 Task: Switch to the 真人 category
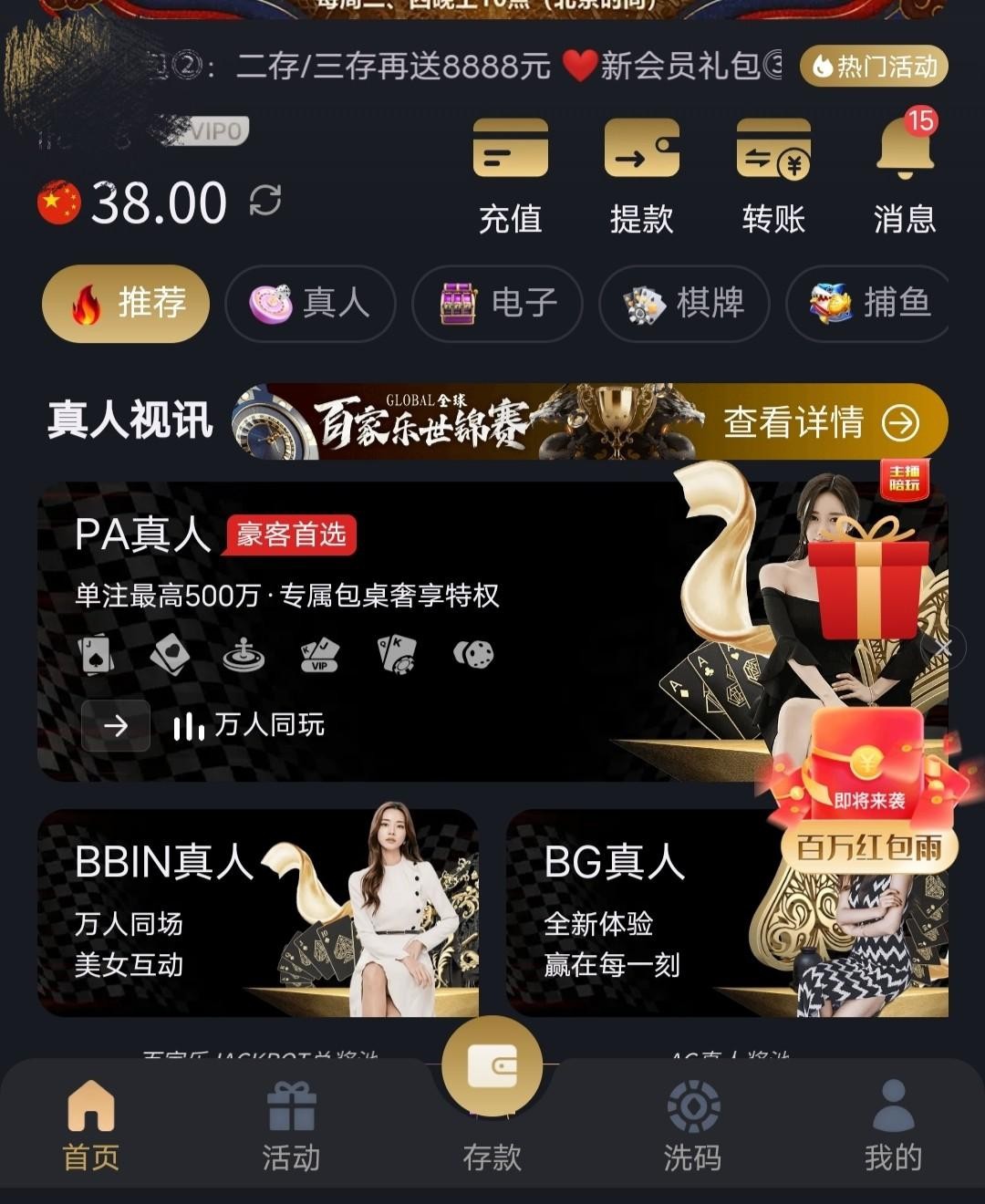(310, 303)
